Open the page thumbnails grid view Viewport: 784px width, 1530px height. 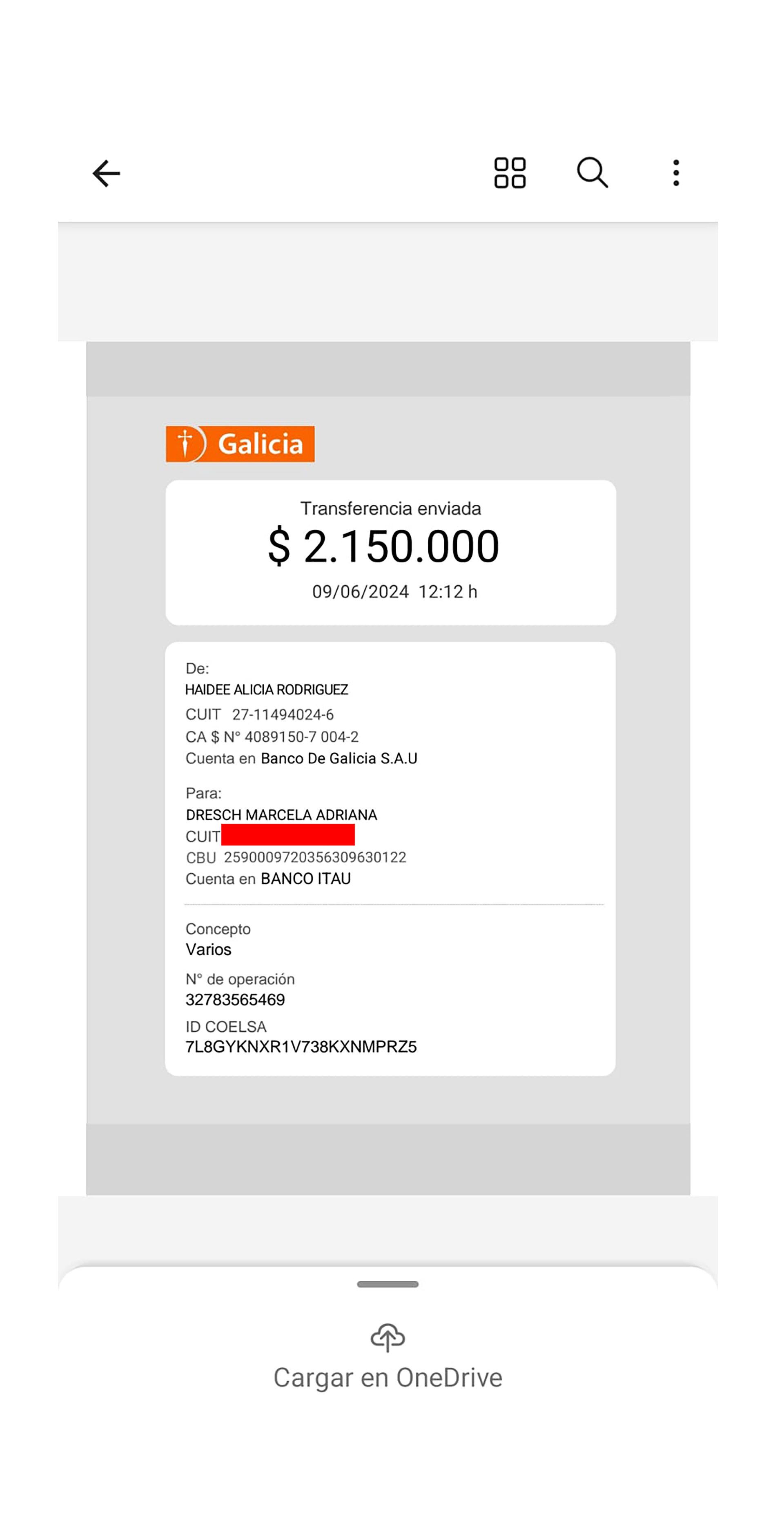click(510, 173)
